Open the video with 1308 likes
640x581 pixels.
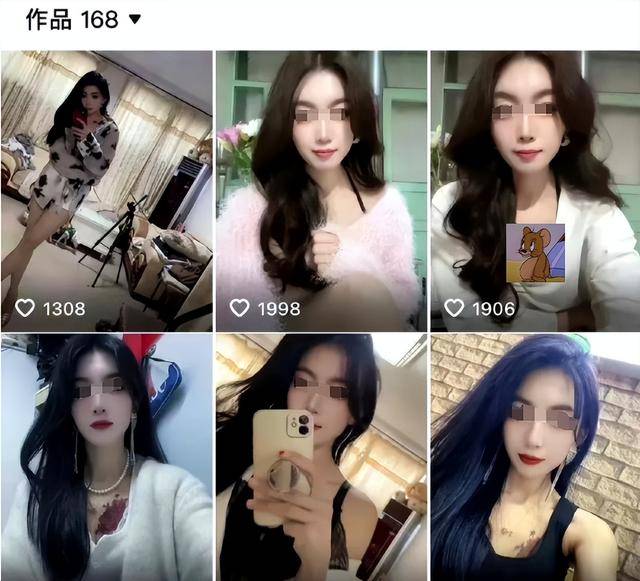coord(106,190)
